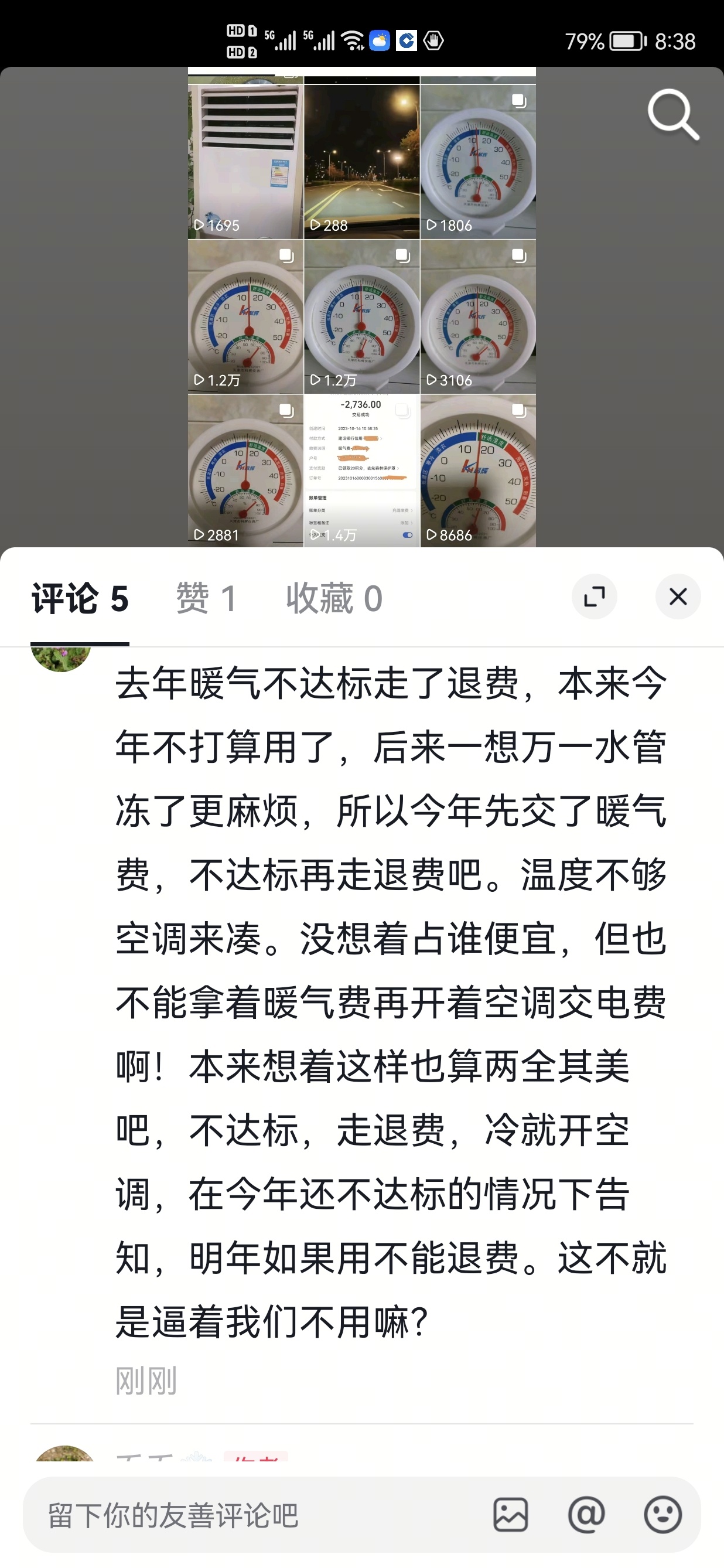Close the comments panel
The height and width of the screenshot is (1568, 724).
(x=678, y=596)
